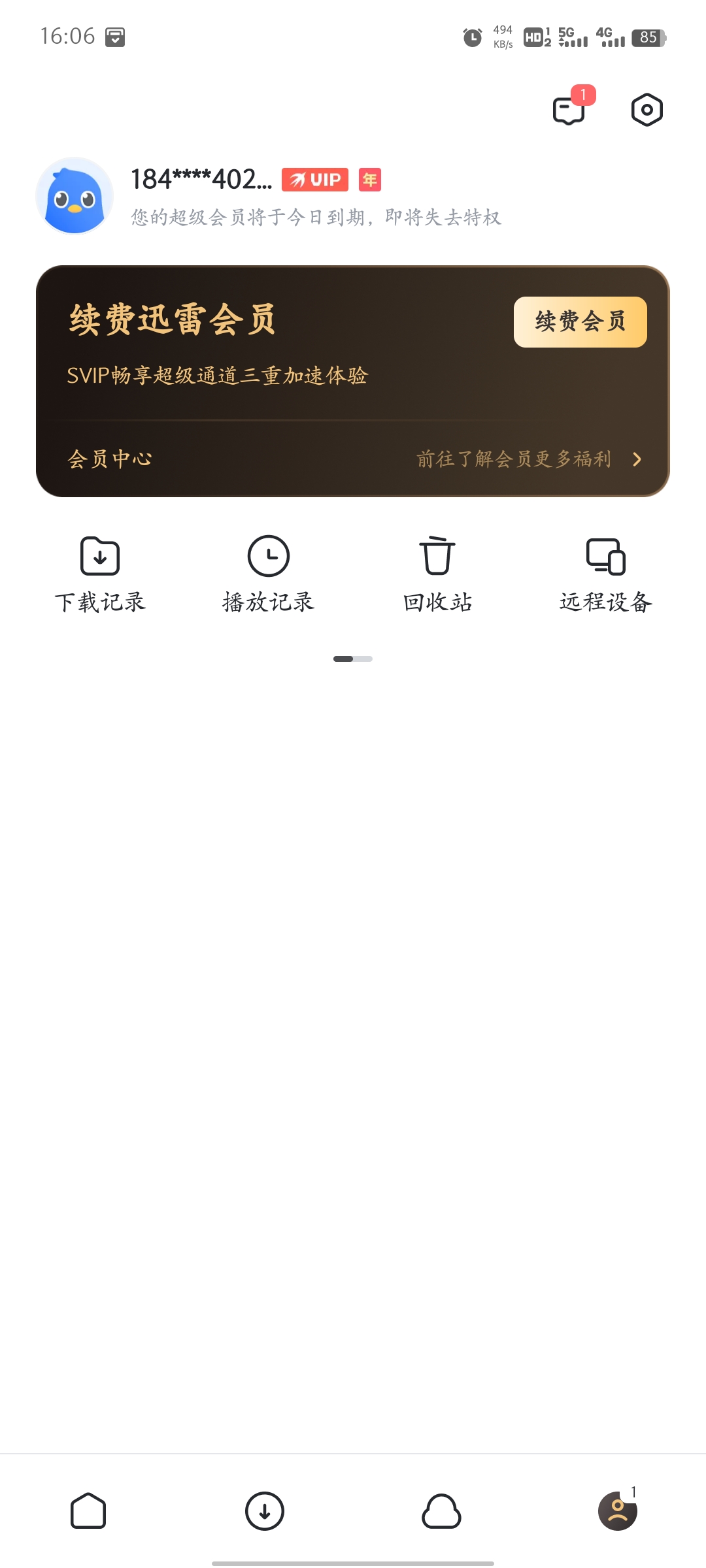Tap the blue bird profile avatar
706x1568 pixels.
[75, 196]
